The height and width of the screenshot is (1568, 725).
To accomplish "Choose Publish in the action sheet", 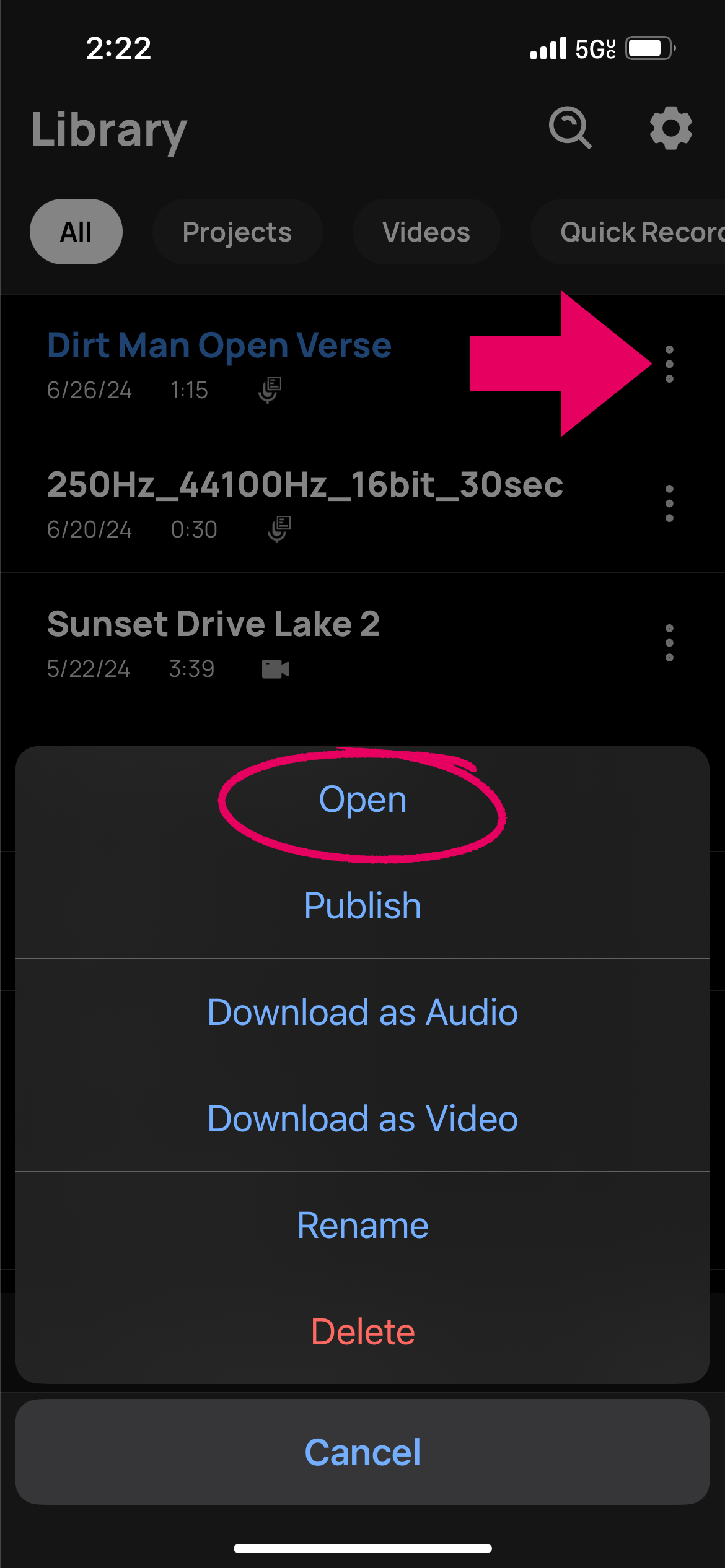I will tap(362, 906).
